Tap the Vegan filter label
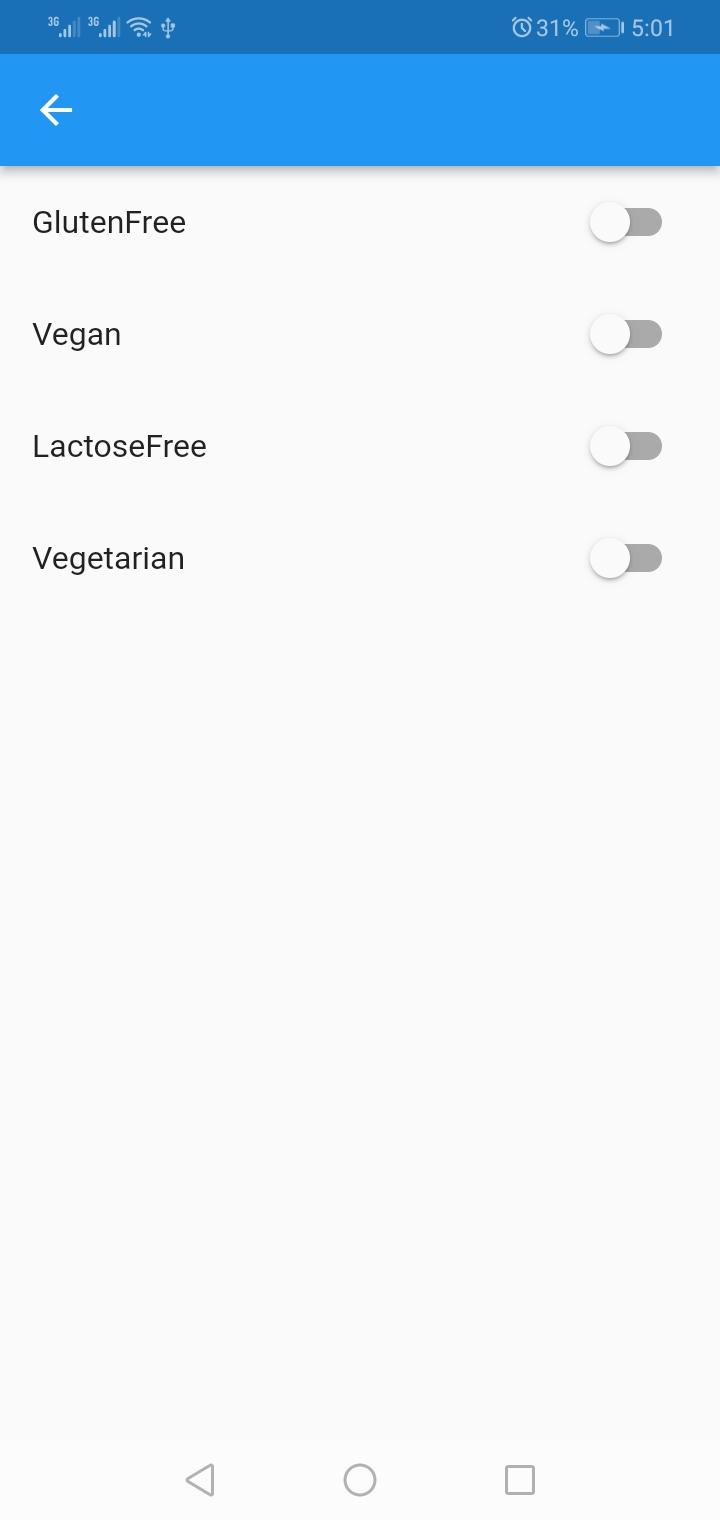Image resolution: width=720 pixels, height=1520 pixels. click(77, 334)
